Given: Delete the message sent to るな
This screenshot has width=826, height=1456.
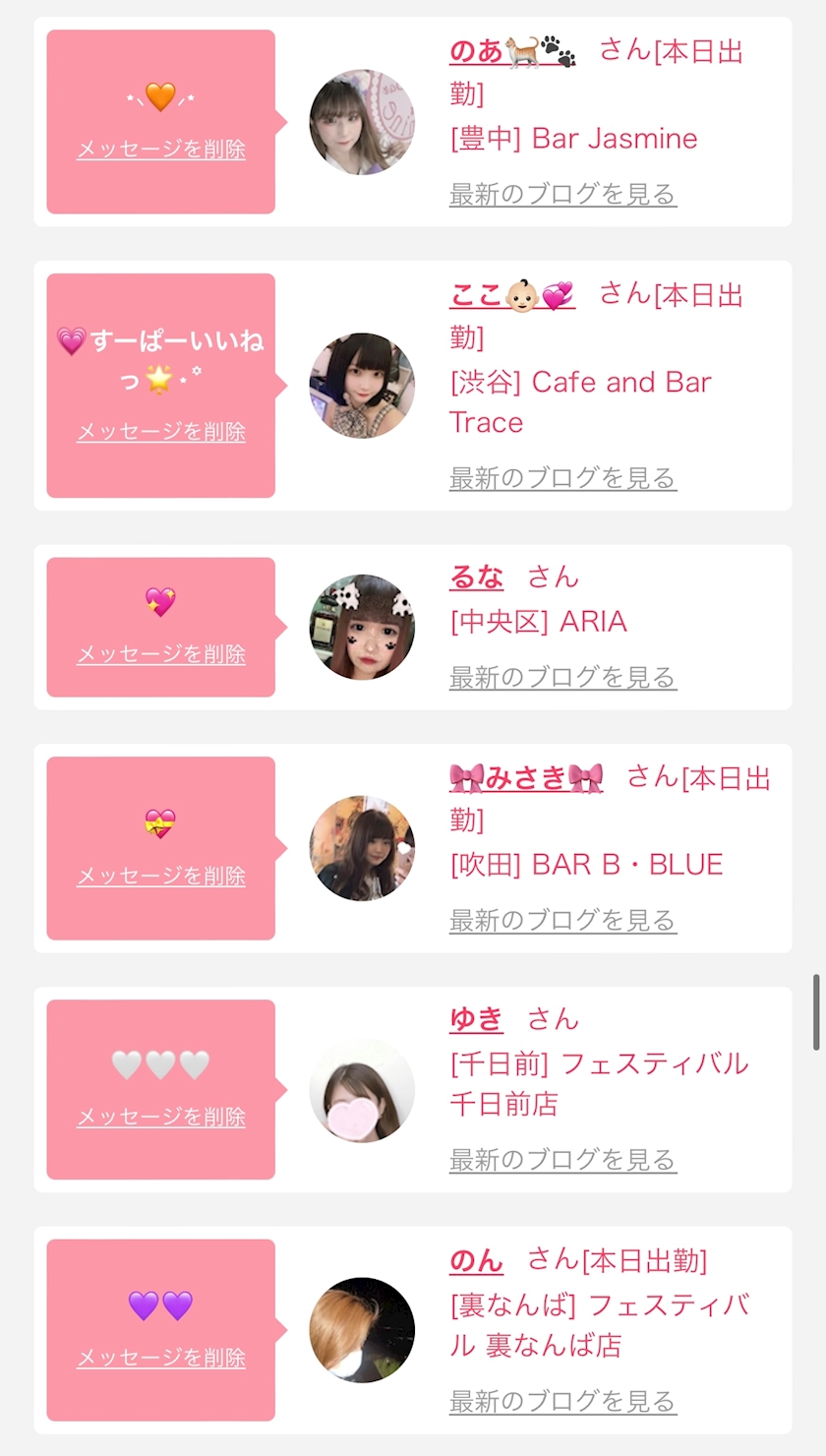Looking at the screenshot, I should (161, 654).
